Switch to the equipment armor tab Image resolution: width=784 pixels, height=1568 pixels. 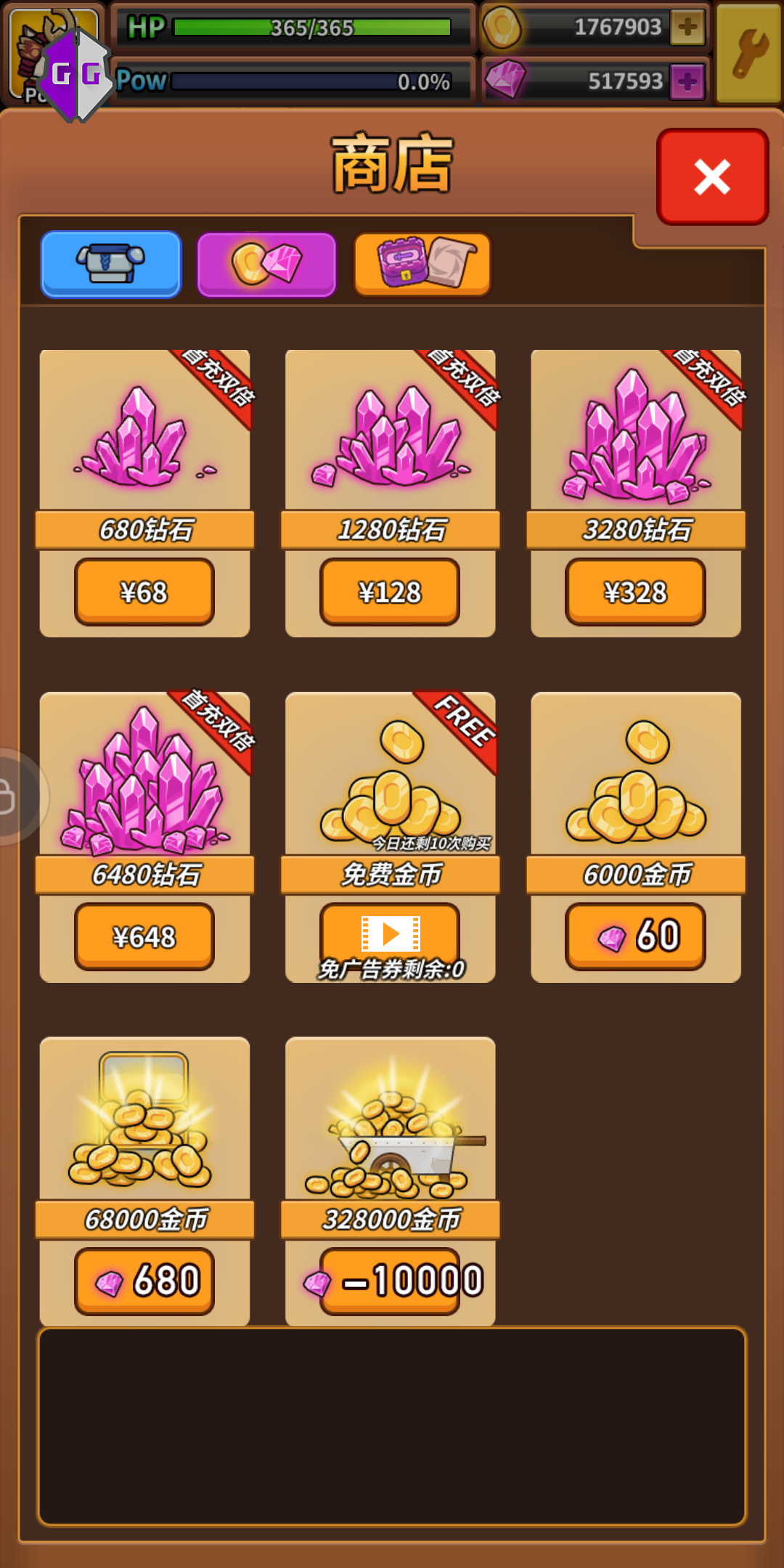pyautogui.click(x=111, y=264)
